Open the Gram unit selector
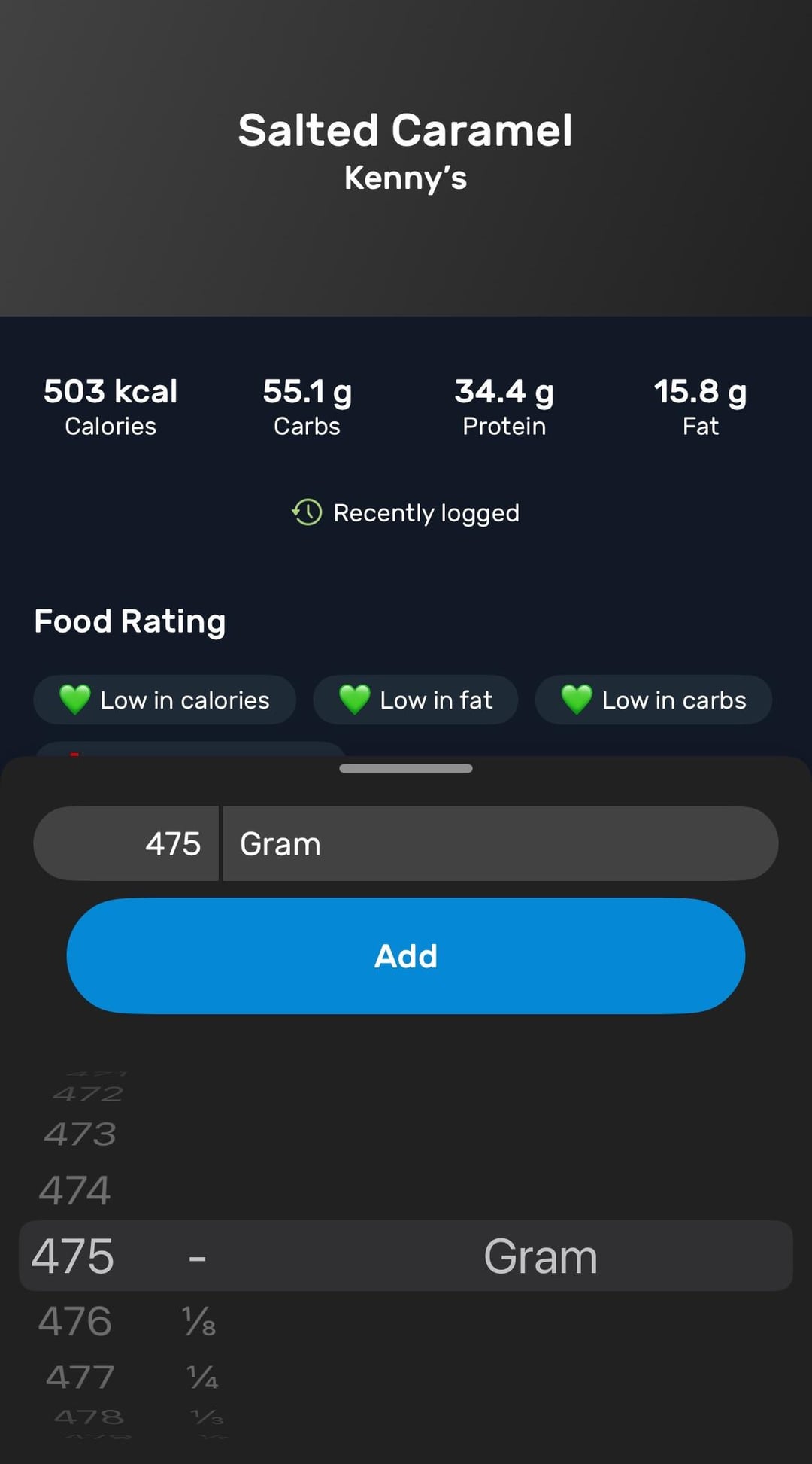 point(500,843)
